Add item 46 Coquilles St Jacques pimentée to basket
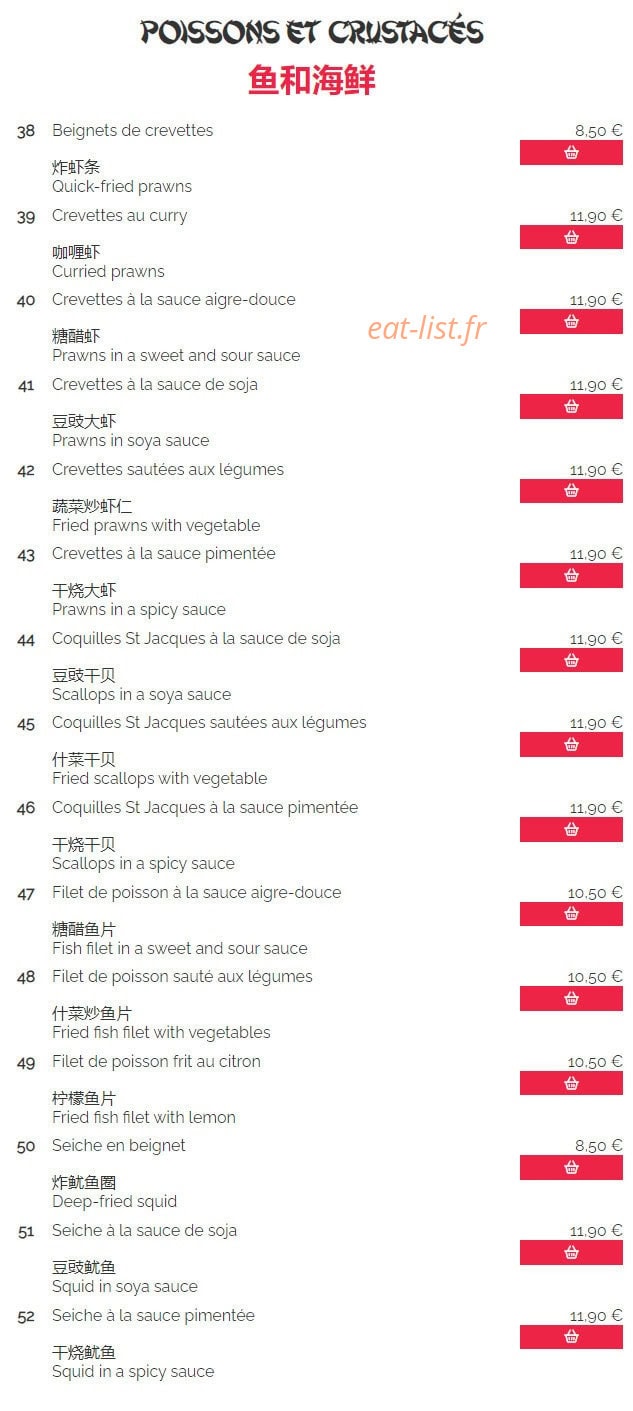Screen dimensions: 633x1411 pos(571,829)
